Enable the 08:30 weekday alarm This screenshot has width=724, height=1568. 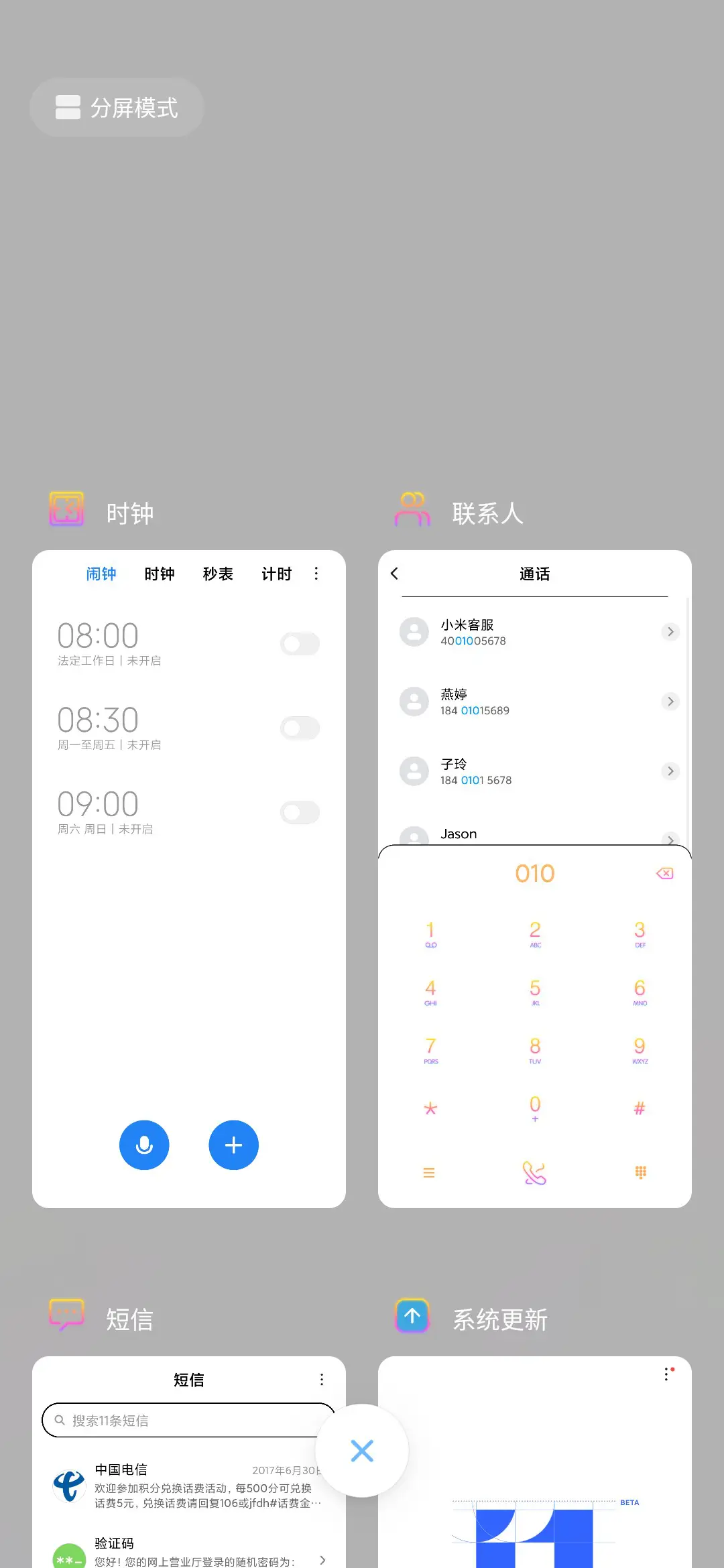[300, 728]
